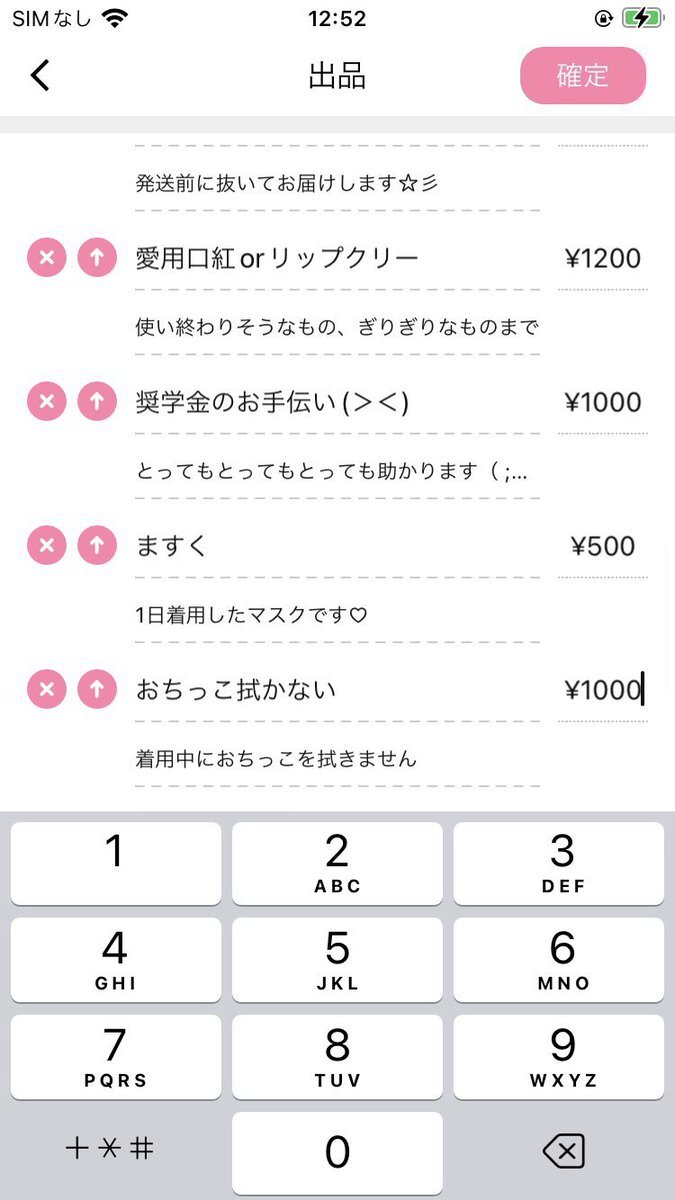Remove the ますく item with its X icon

pos(46,546)
